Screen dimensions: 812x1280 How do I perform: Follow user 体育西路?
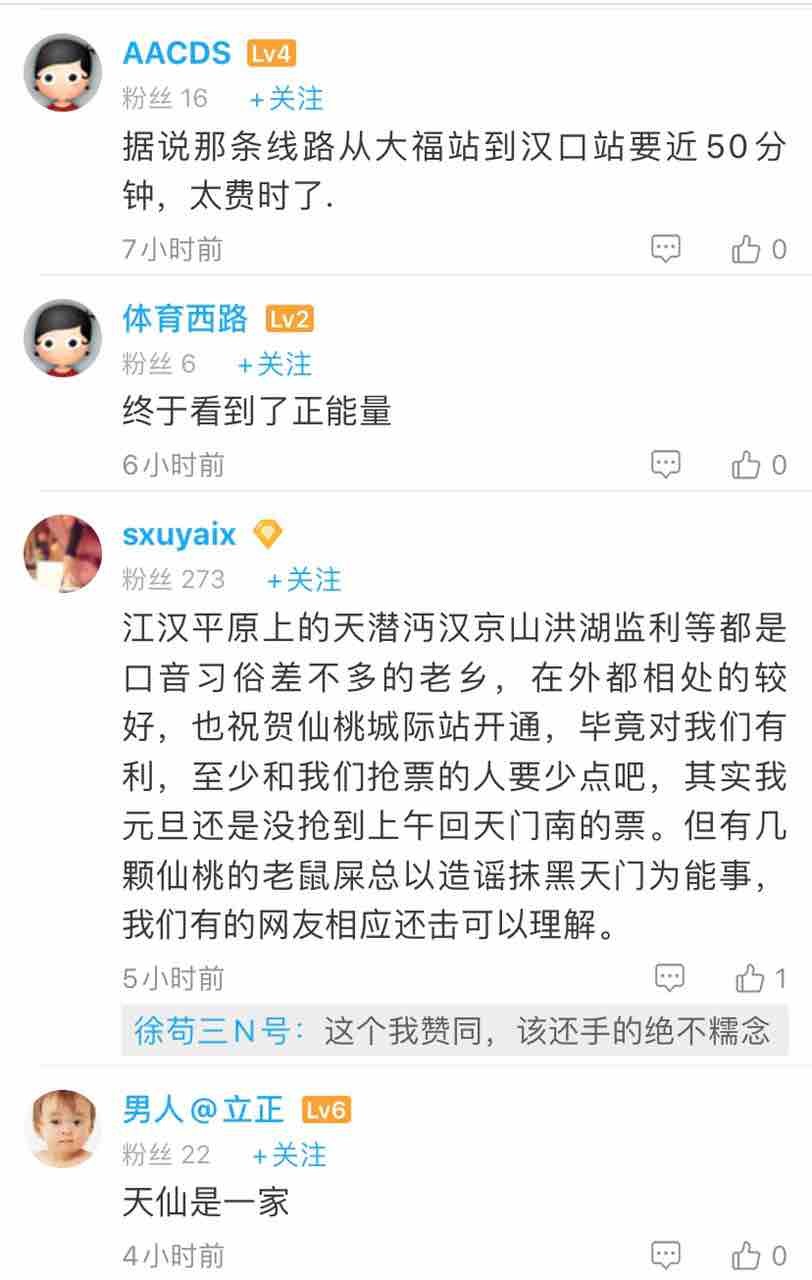click(x=275, y=364)
